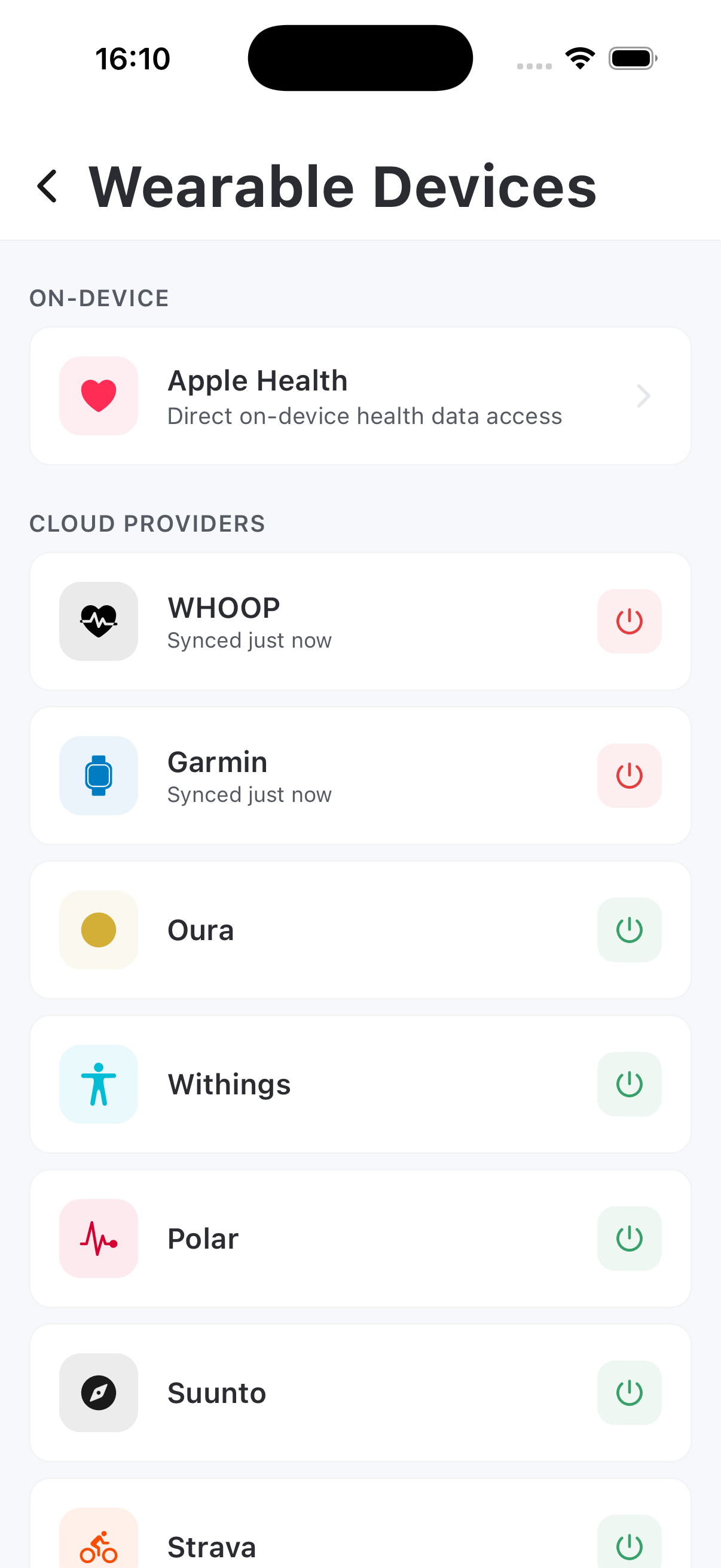Connect Withings with its power button
721x1568 pixels.
pos(629,1084)
